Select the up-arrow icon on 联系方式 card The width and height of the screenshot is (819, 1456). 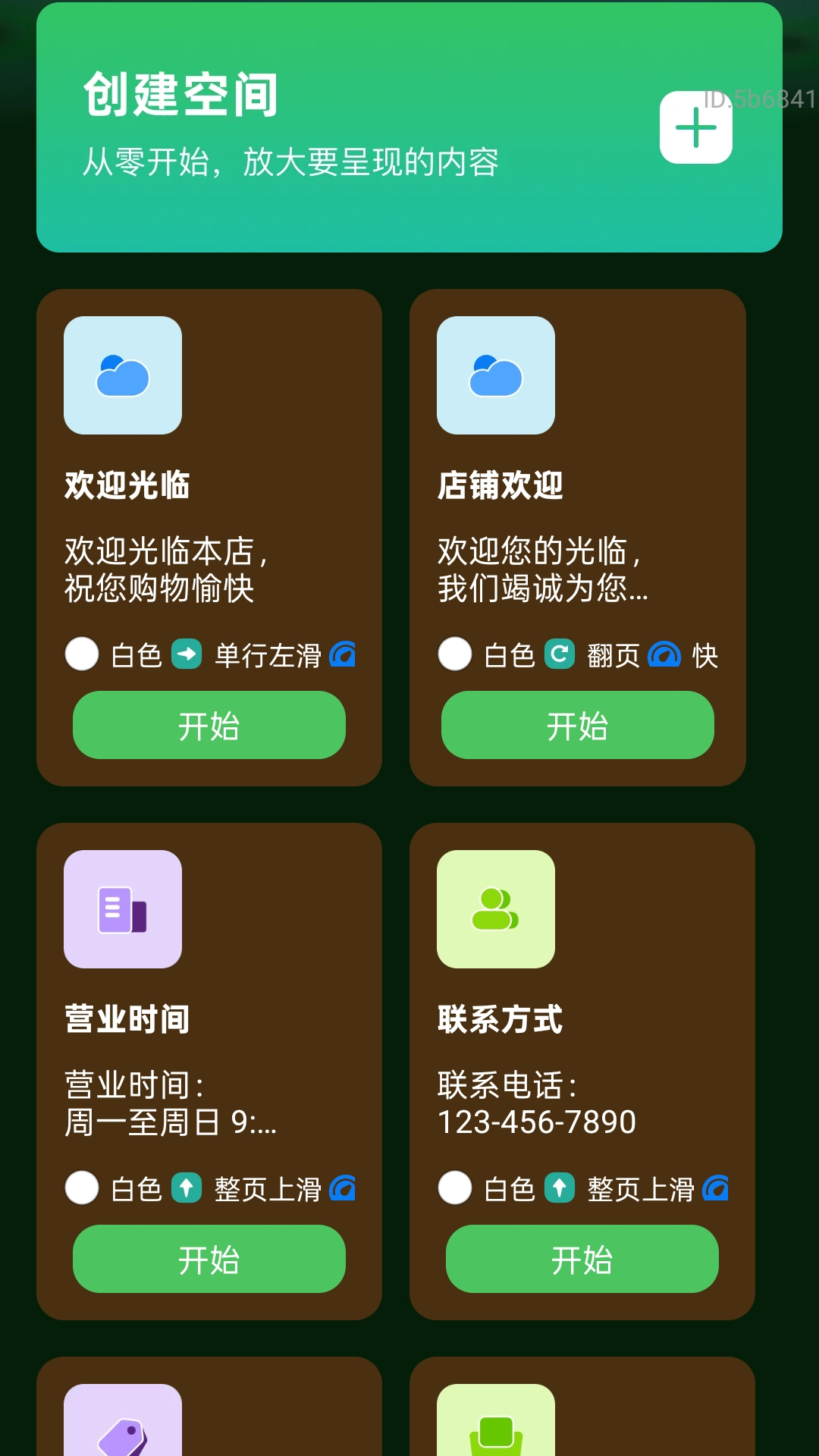(559, 1188)
